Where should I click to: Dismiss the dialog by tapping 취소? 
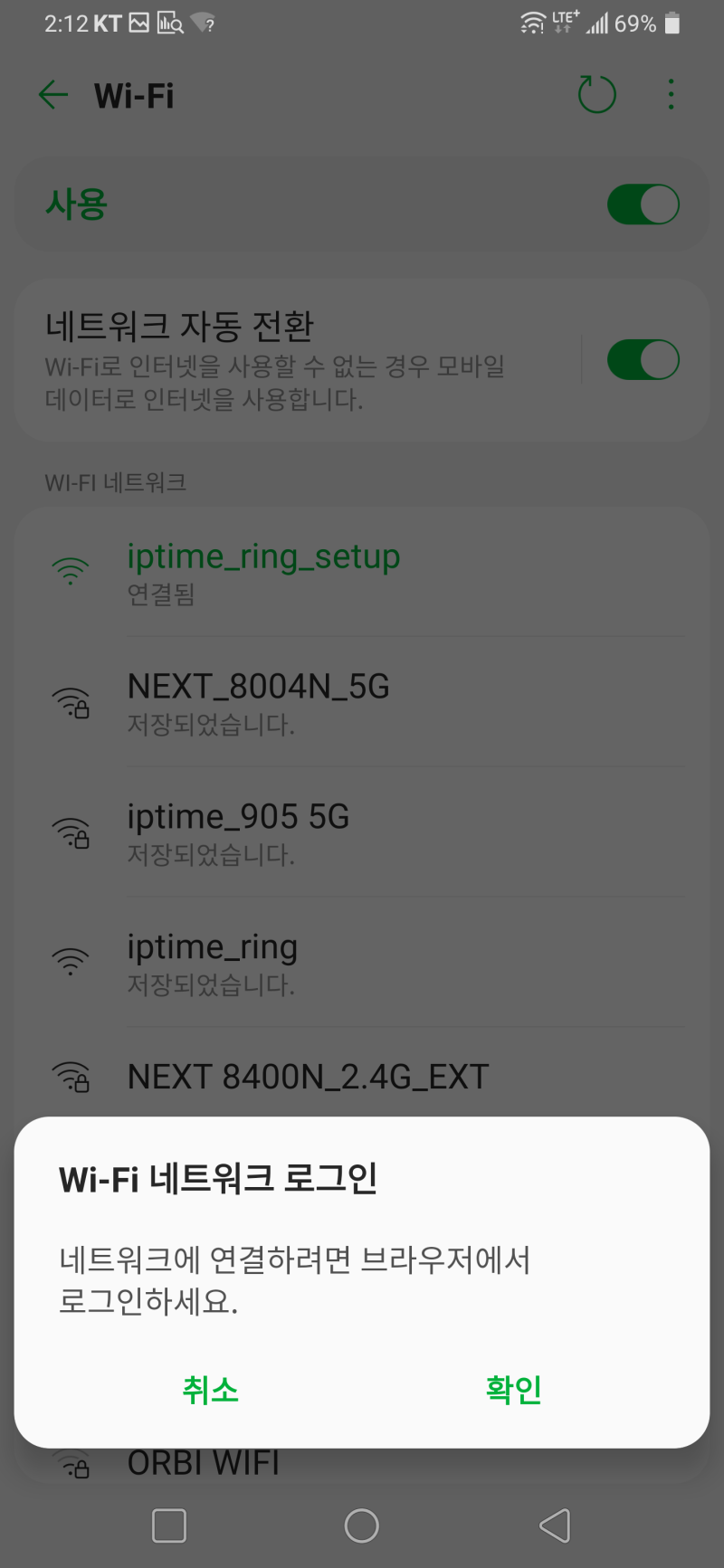point(210,1391)
